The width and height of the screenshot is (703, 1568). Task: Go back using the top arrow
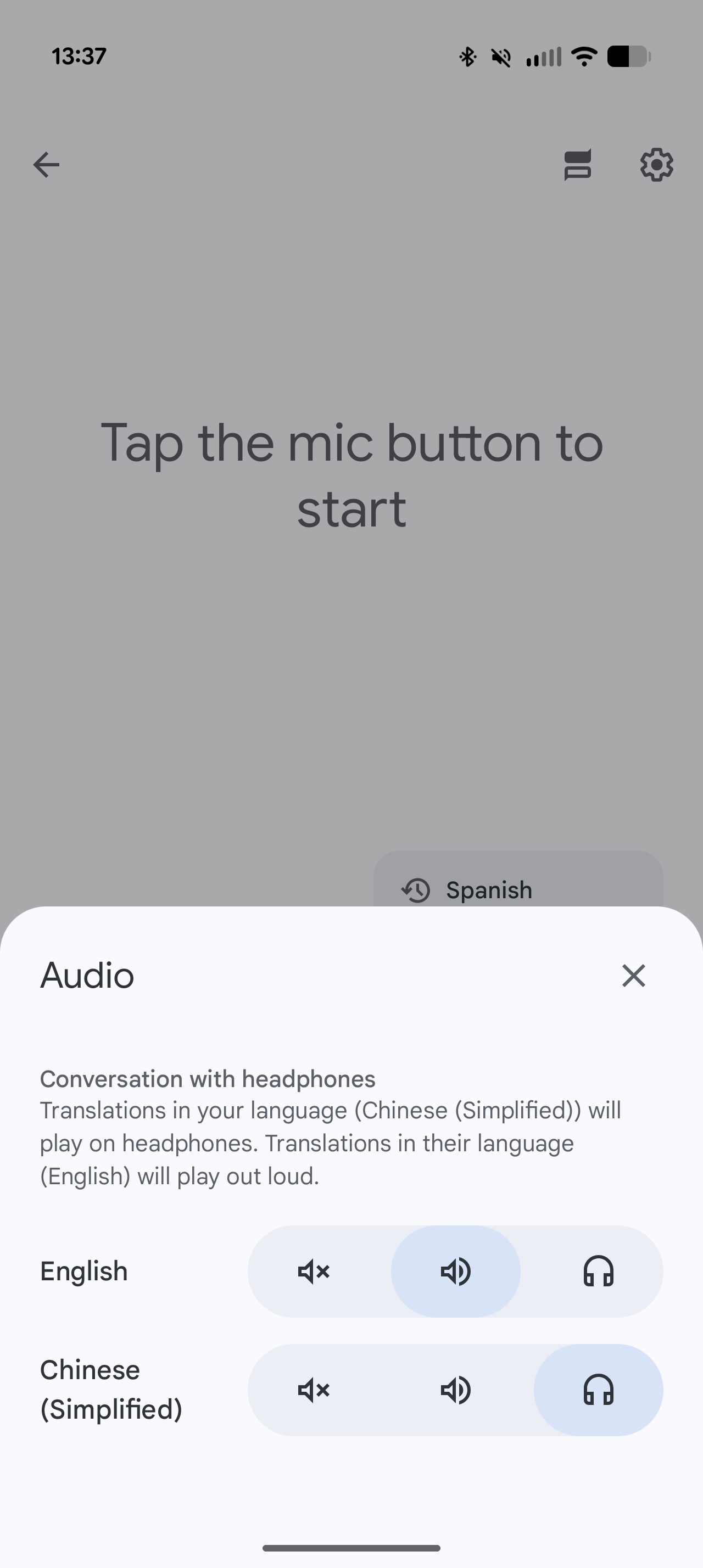pos(46,164)
